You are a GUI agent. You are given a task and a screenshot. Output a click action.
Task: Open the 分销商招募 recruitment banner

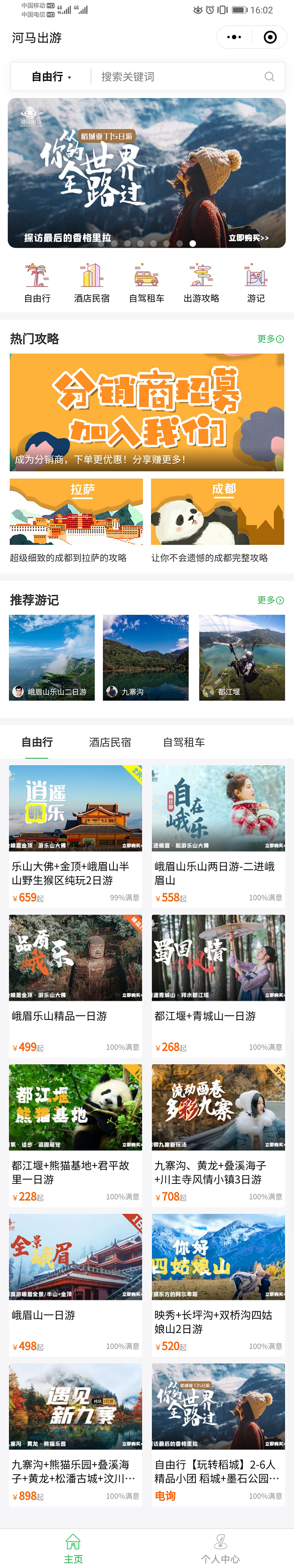tap(147, 412)
